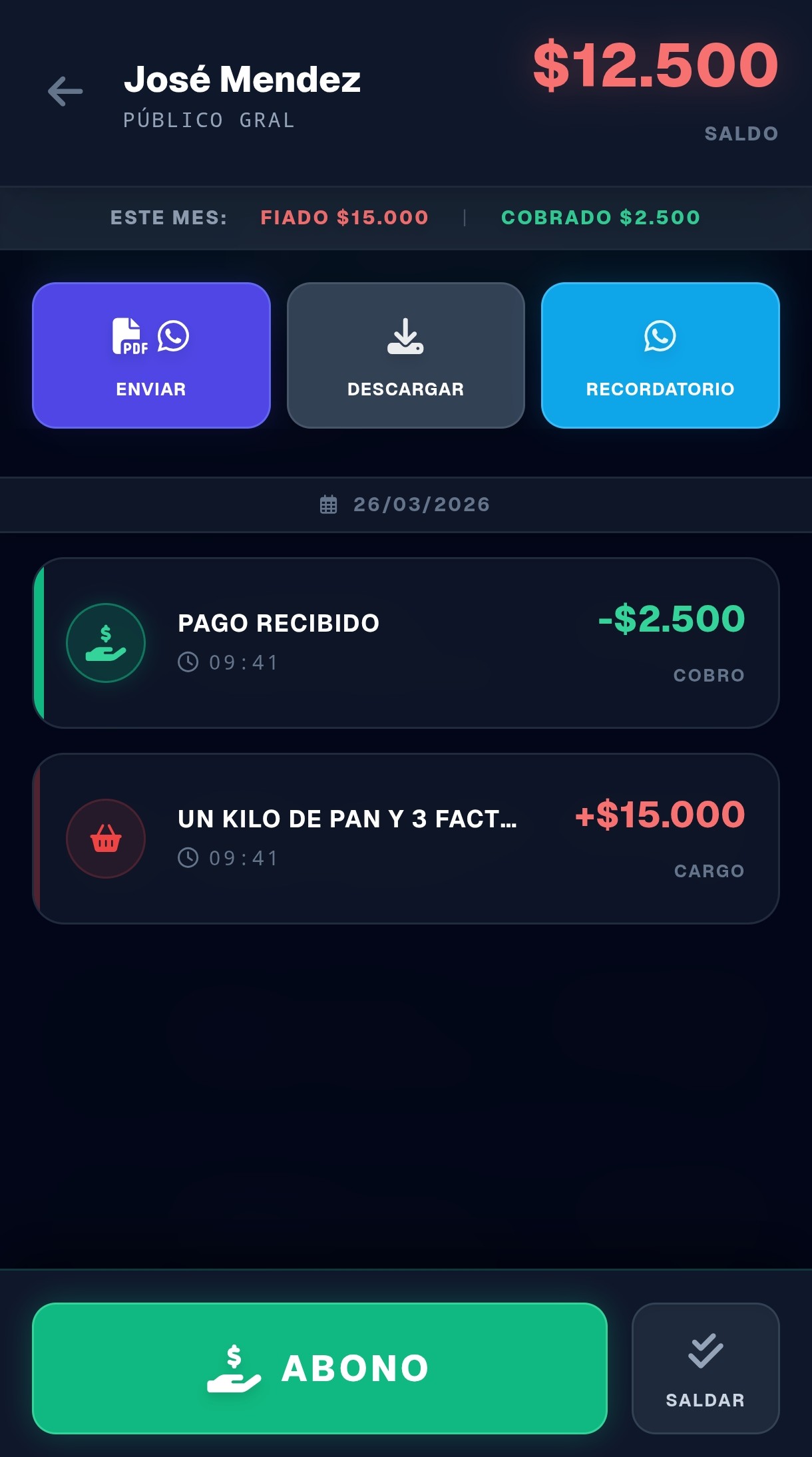Tap RECORDATORIO to send a reminder
The width and height of the screenshot is (812, 1457).
[660, 356]
